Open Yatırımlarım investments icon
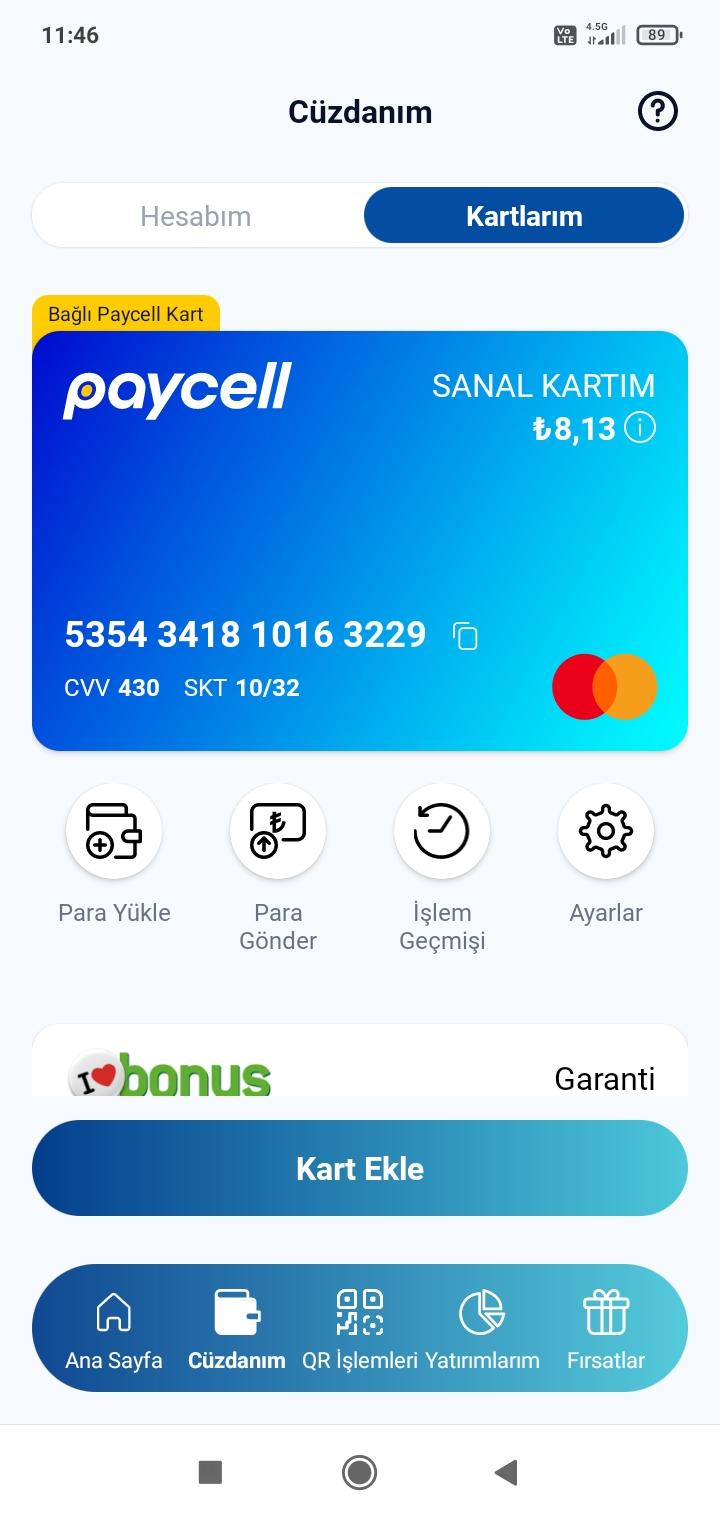720x1520 pixels. click(483, 1310)
